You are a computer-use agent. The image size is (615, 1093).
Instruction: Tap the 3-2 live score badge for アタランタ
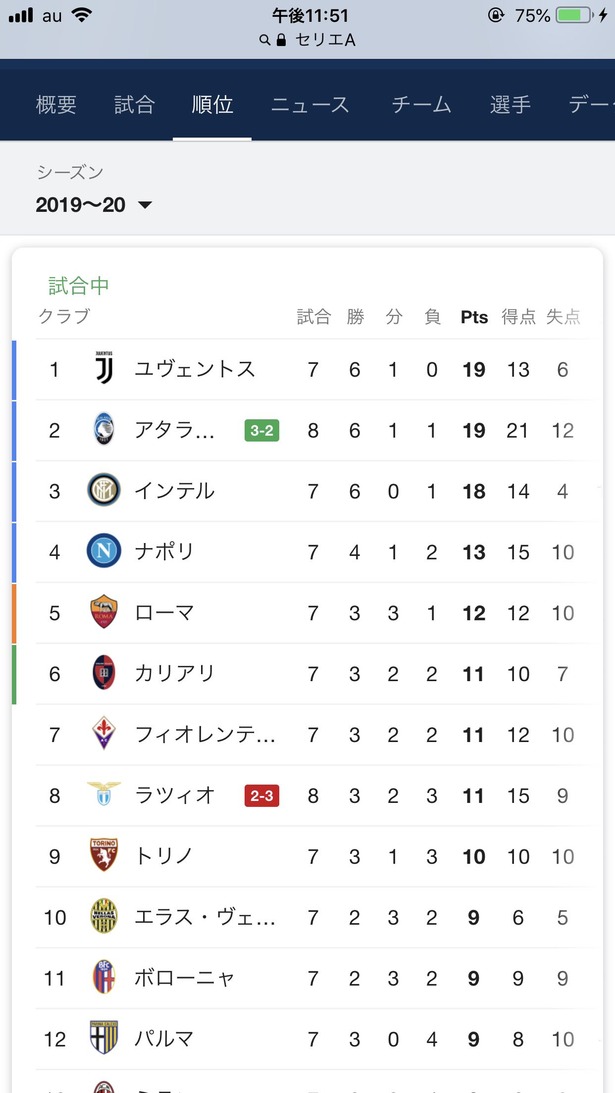tap(261, 431)
